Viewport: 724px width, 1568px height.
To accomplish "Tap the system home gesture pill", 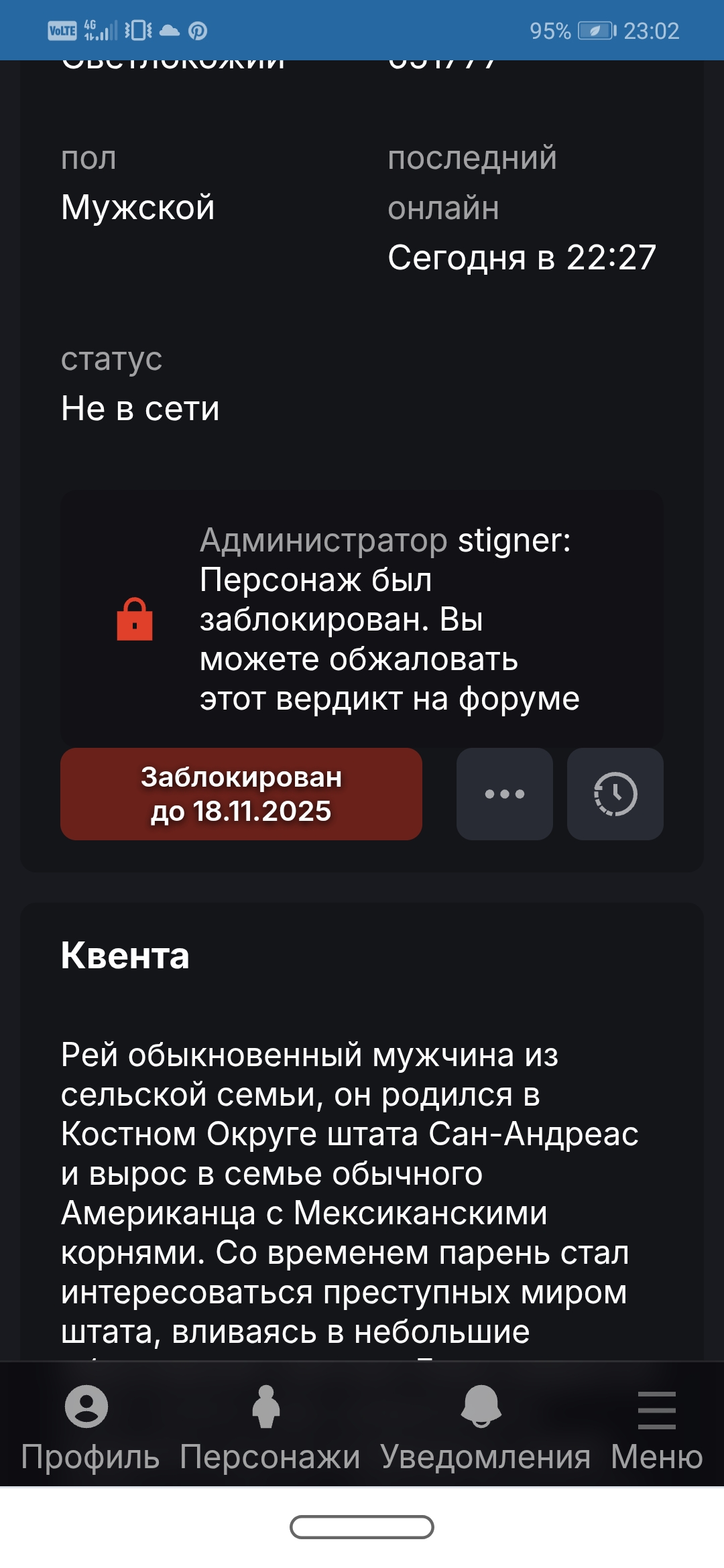I will [x=362, y=1527].
